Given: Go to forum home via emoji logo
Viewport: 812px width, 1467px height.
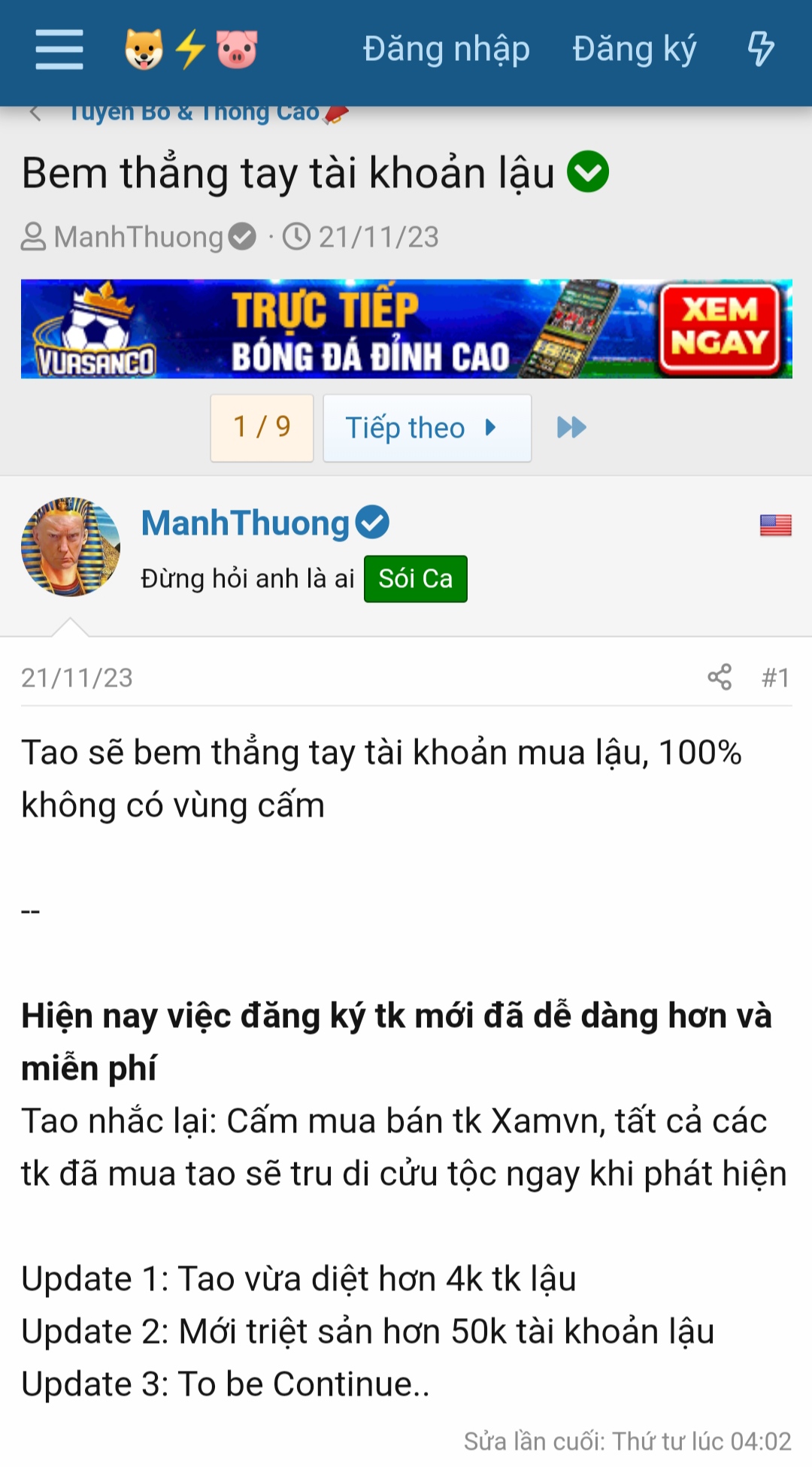Looking at the screenshot, I should click(191, 50).
